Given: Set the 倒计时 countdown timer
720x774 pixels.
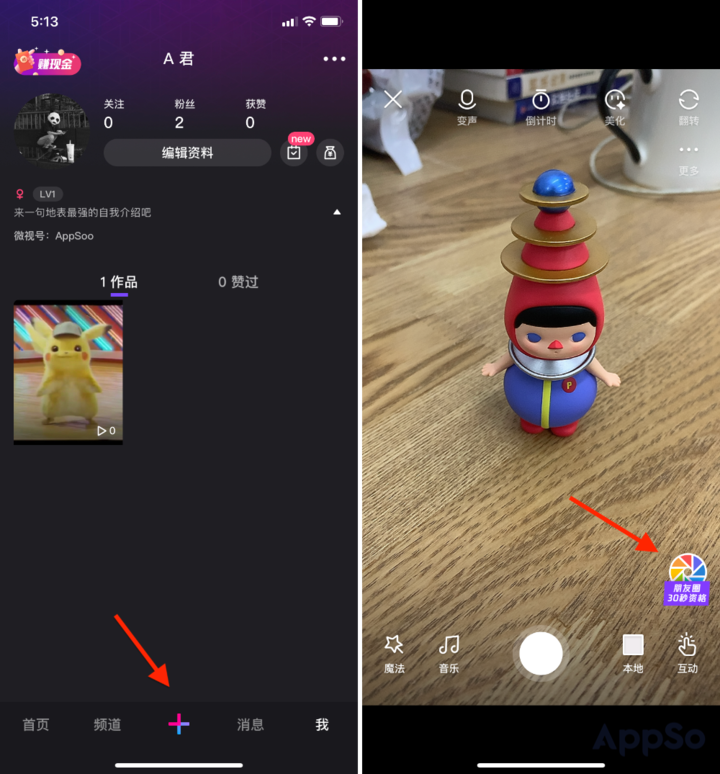Looking at the screenshot, I should pos(541,106).
